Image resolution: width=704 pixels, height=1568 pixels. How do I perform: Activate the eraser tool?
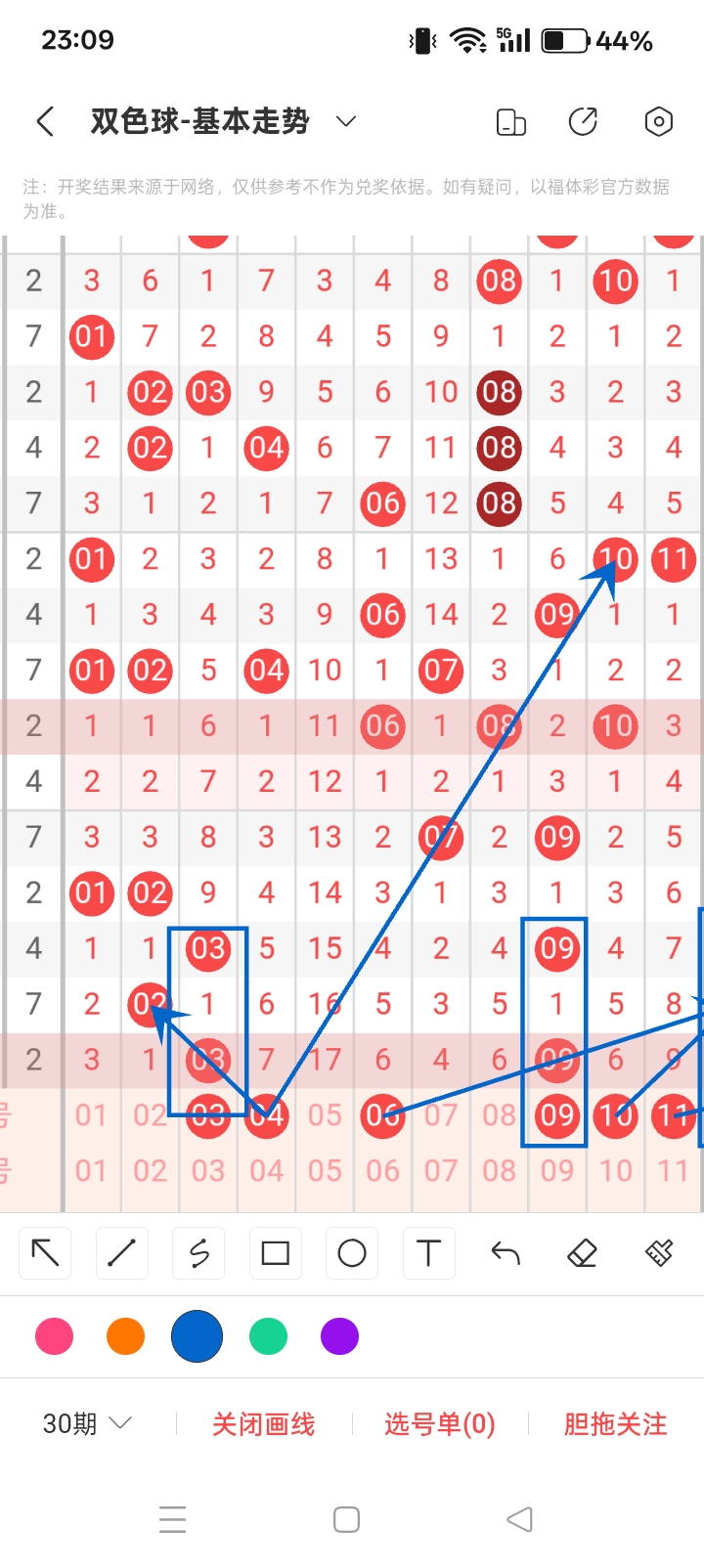[582, 1252]
